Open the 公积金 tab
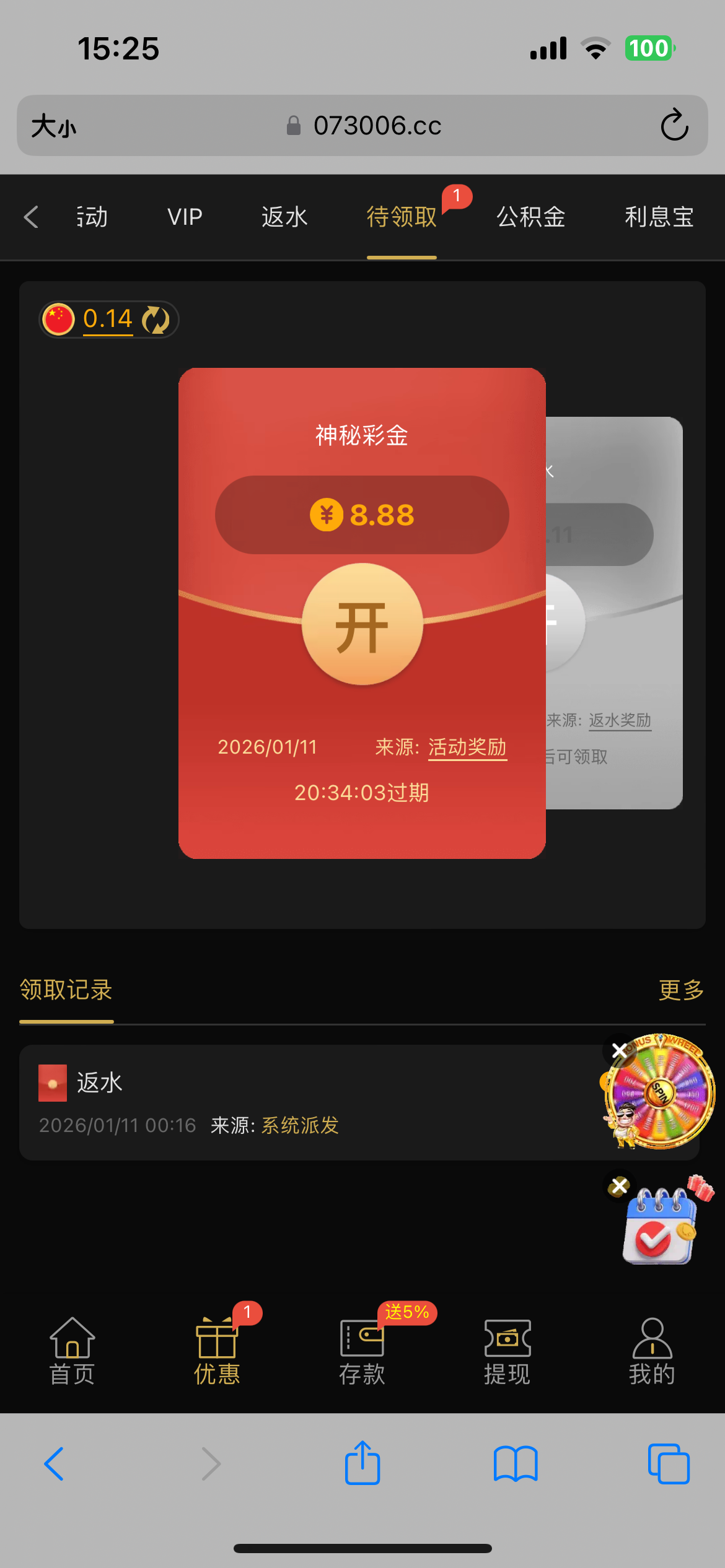The width and height of the screenshot is (725, 1568). pos(531,217)
